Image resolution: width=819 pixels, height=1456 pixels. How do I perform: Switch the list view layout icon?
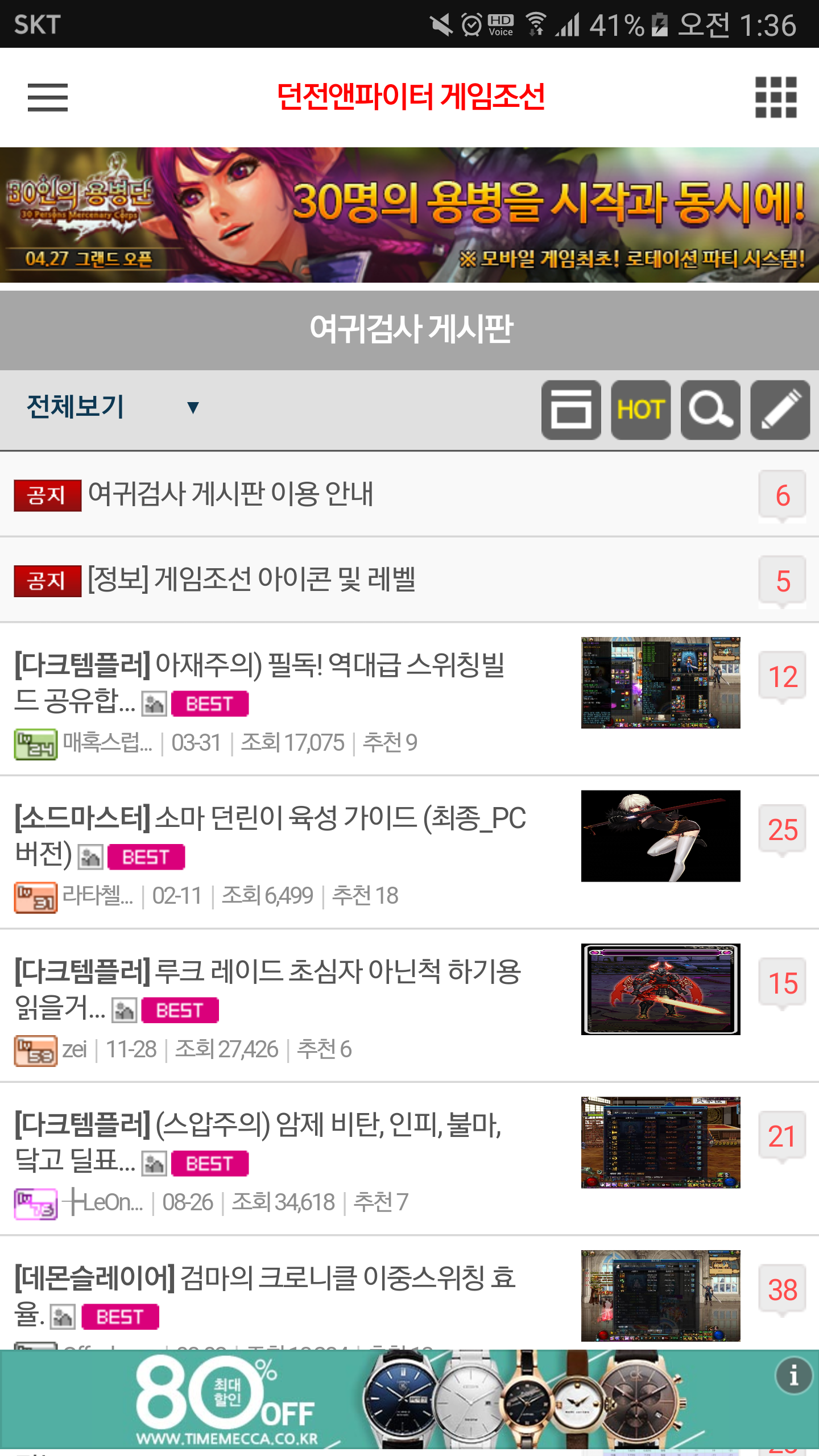click(571, 410)
